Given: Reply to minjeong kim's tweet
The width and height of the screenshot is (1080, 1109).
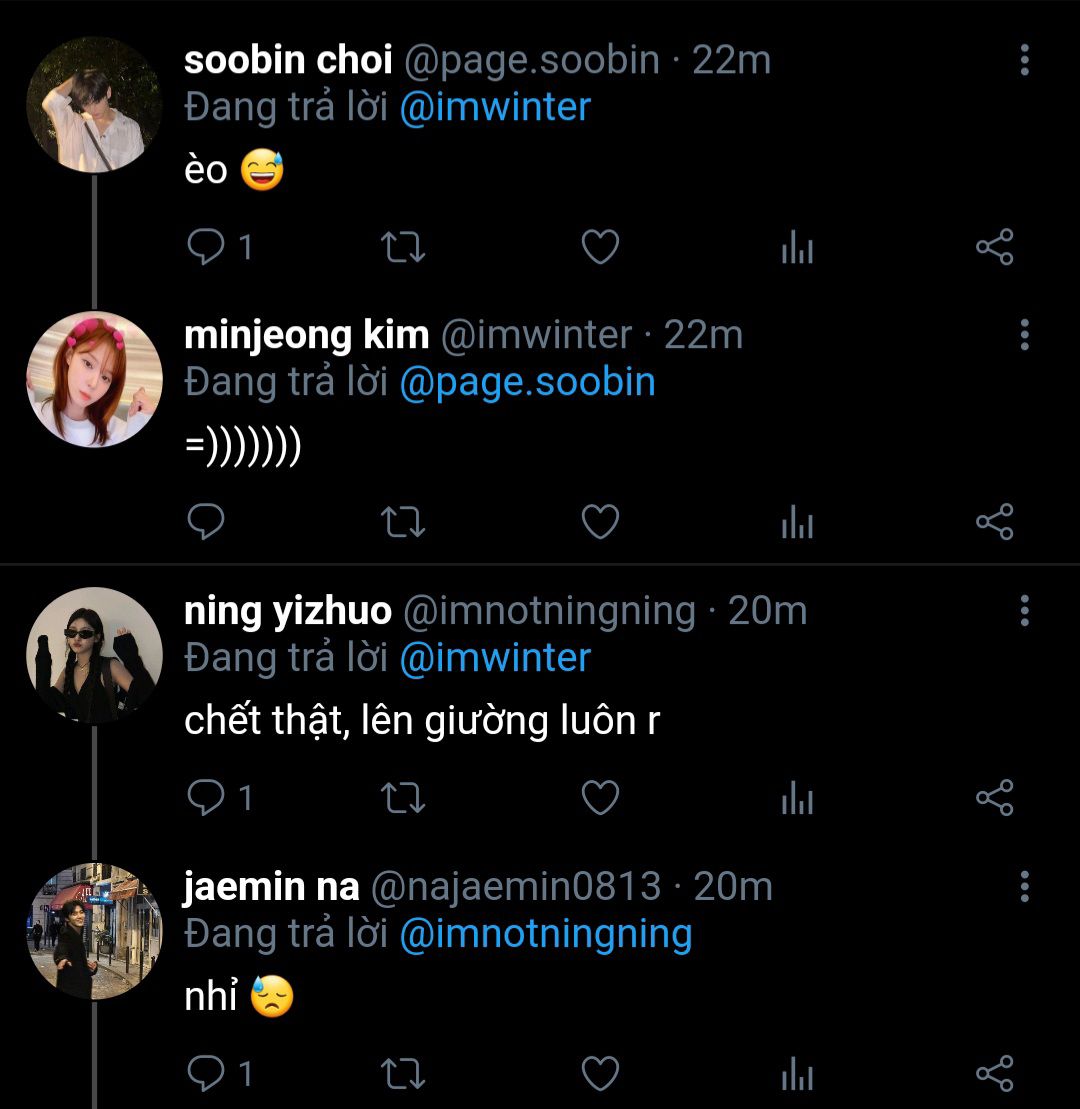Looking at the screenshot, I should click(206, 522).
